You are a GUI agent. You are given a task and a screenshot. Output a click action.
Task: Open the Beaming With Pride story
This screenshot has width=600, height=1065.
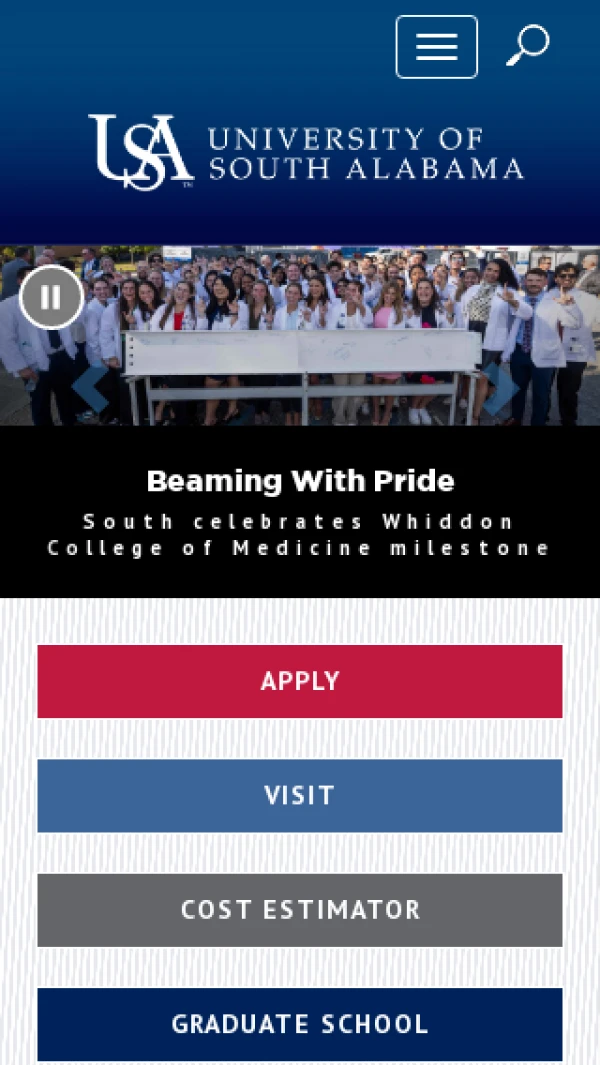300,481
